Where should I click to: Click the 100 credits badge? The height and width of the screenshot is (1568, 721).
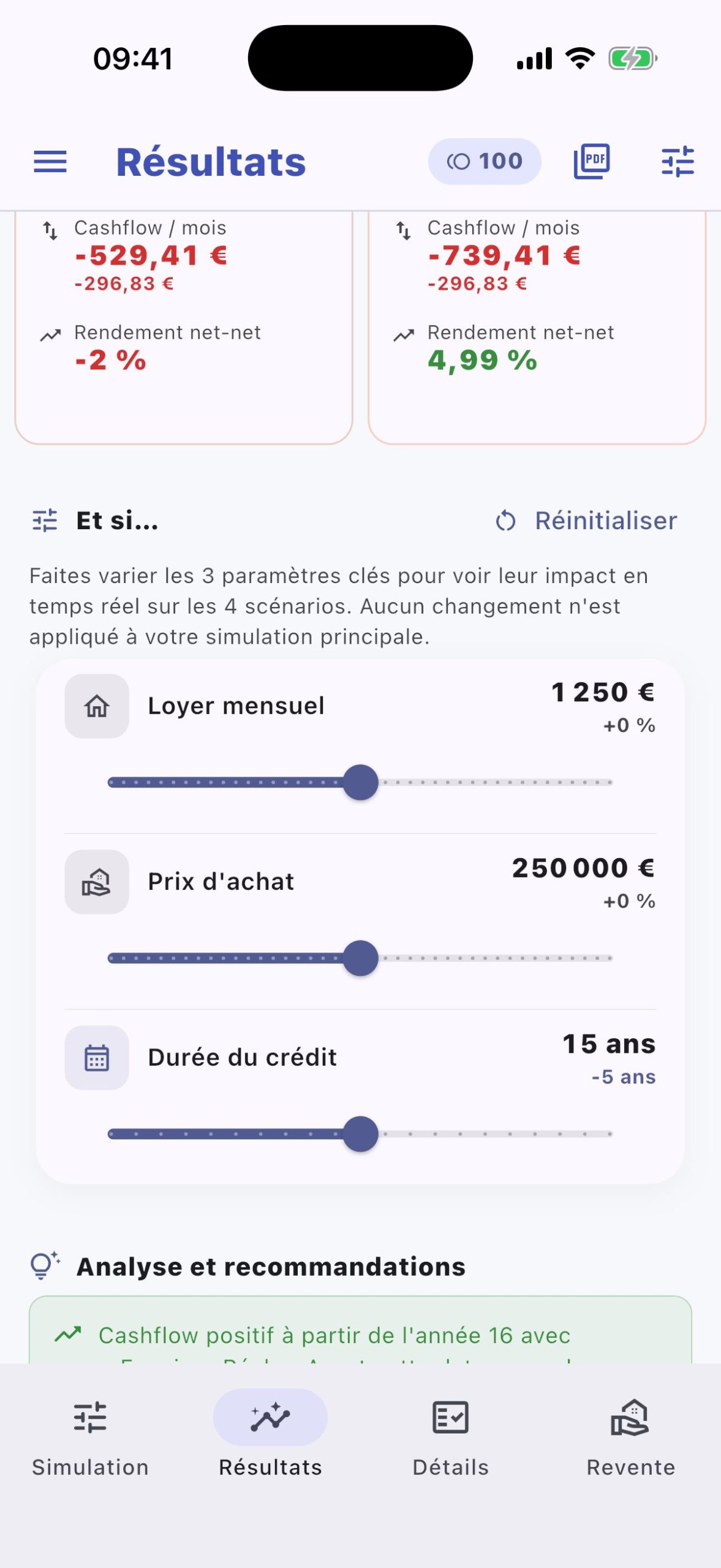point(483,160)
